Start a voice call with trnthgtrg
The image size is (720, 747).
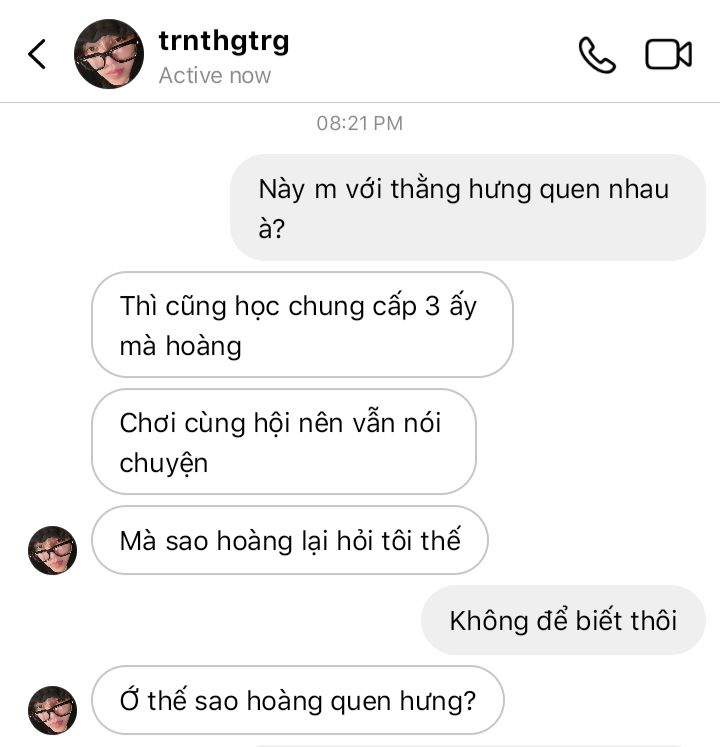597,55
